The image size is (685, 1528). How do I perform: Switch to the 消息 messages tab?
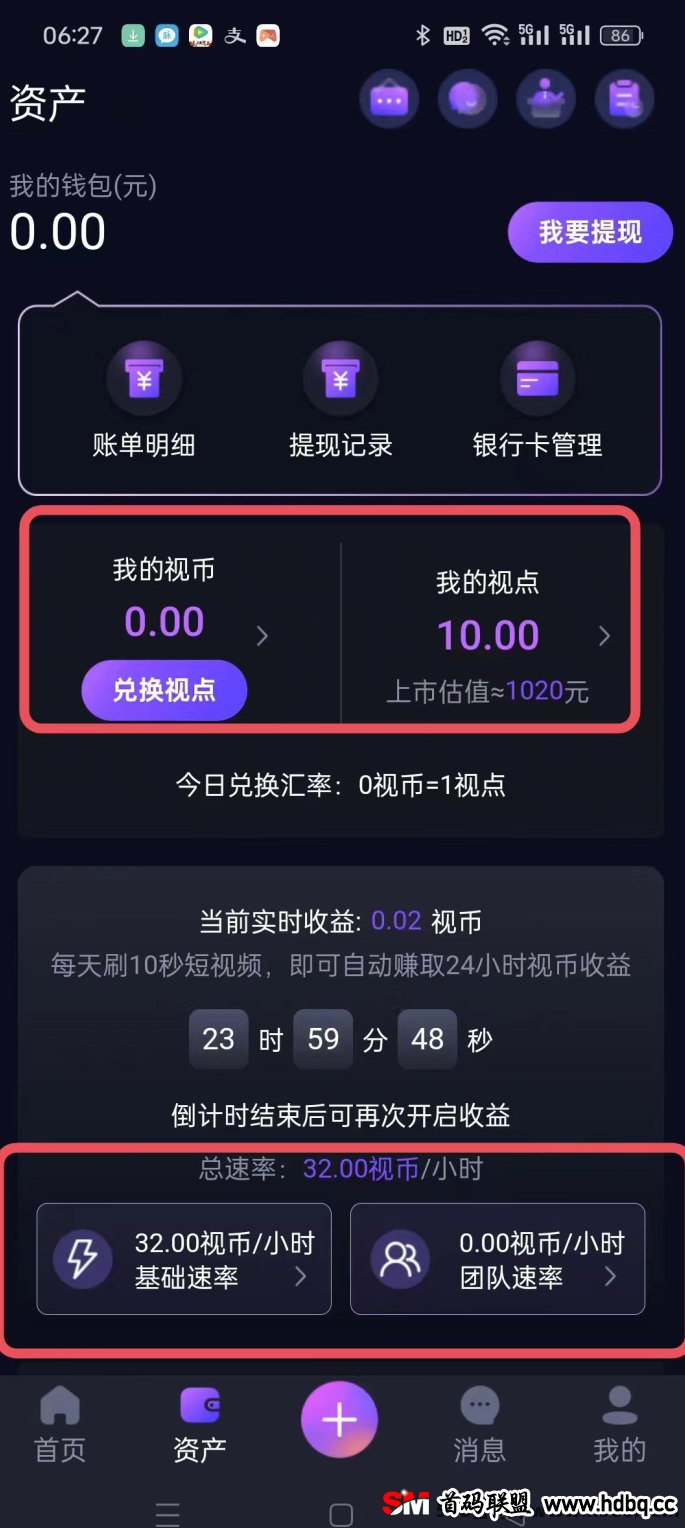click(479, 1424)
